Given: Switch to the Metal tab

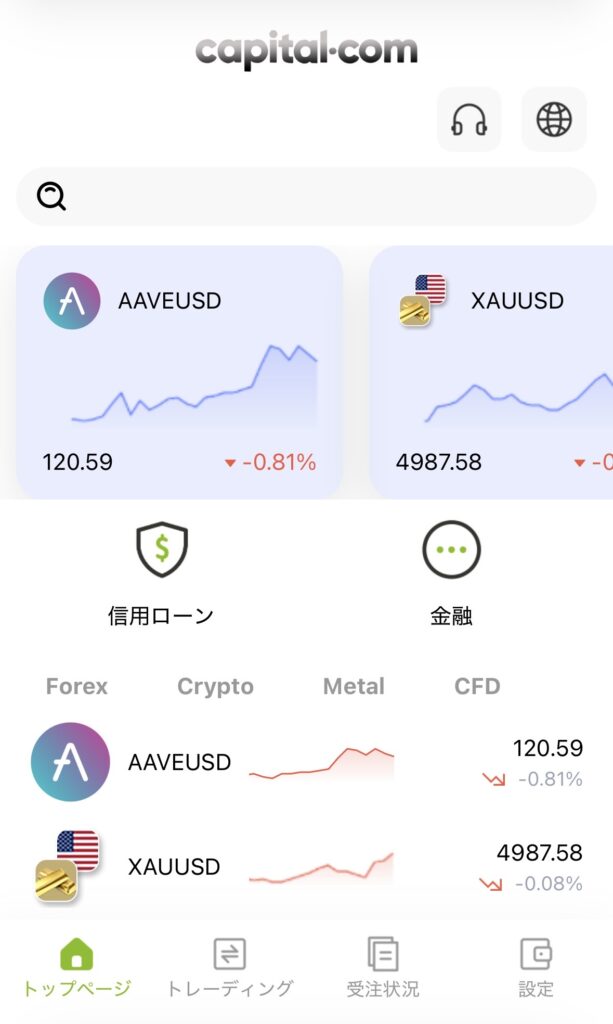Looking at the screenshot, I should (x=353, y=687).
